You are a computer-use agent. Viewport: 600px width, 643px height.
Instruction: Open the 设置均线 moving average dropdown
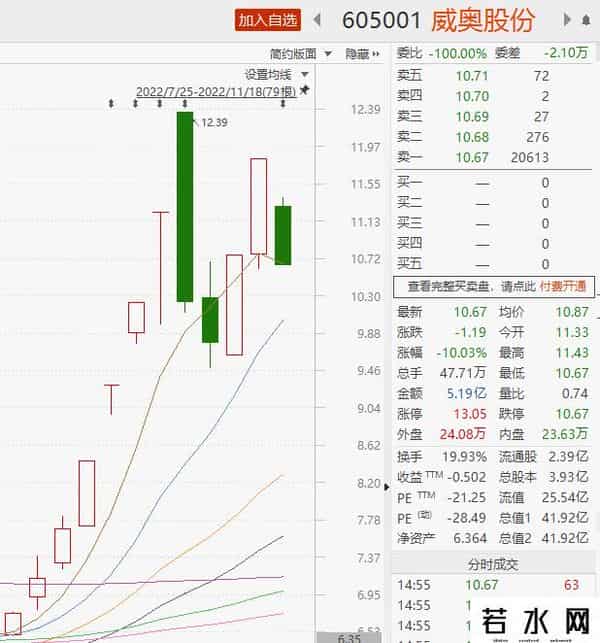pos(277,74)
